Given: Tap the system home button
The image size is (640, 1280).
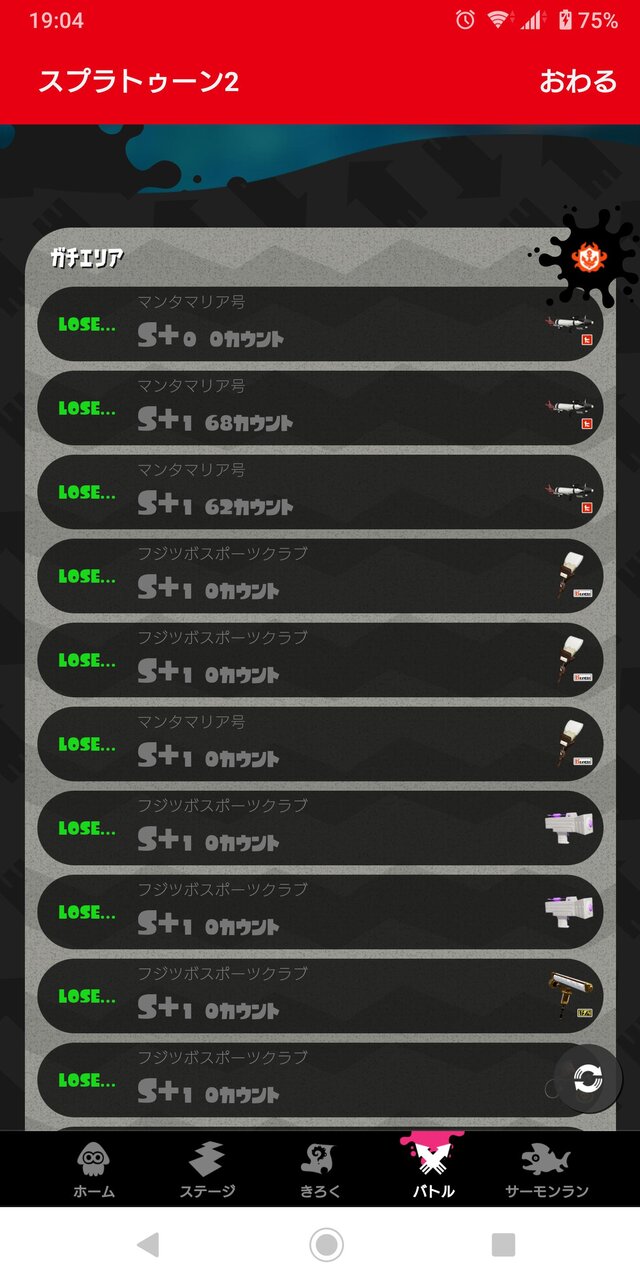Looking at the screenshot, I should 326,1244.
